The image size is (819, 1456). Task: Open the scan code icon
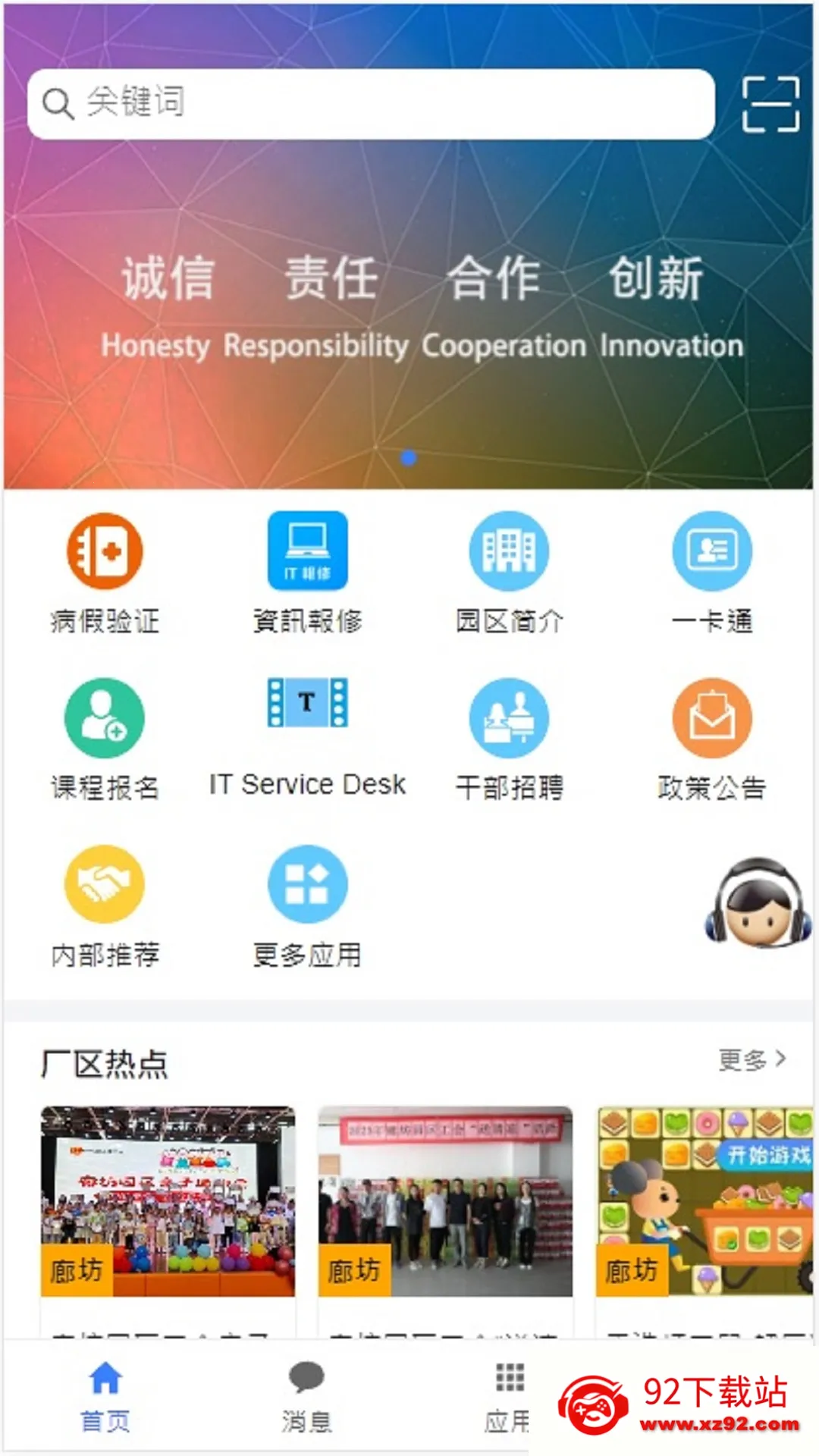point(770,104)
